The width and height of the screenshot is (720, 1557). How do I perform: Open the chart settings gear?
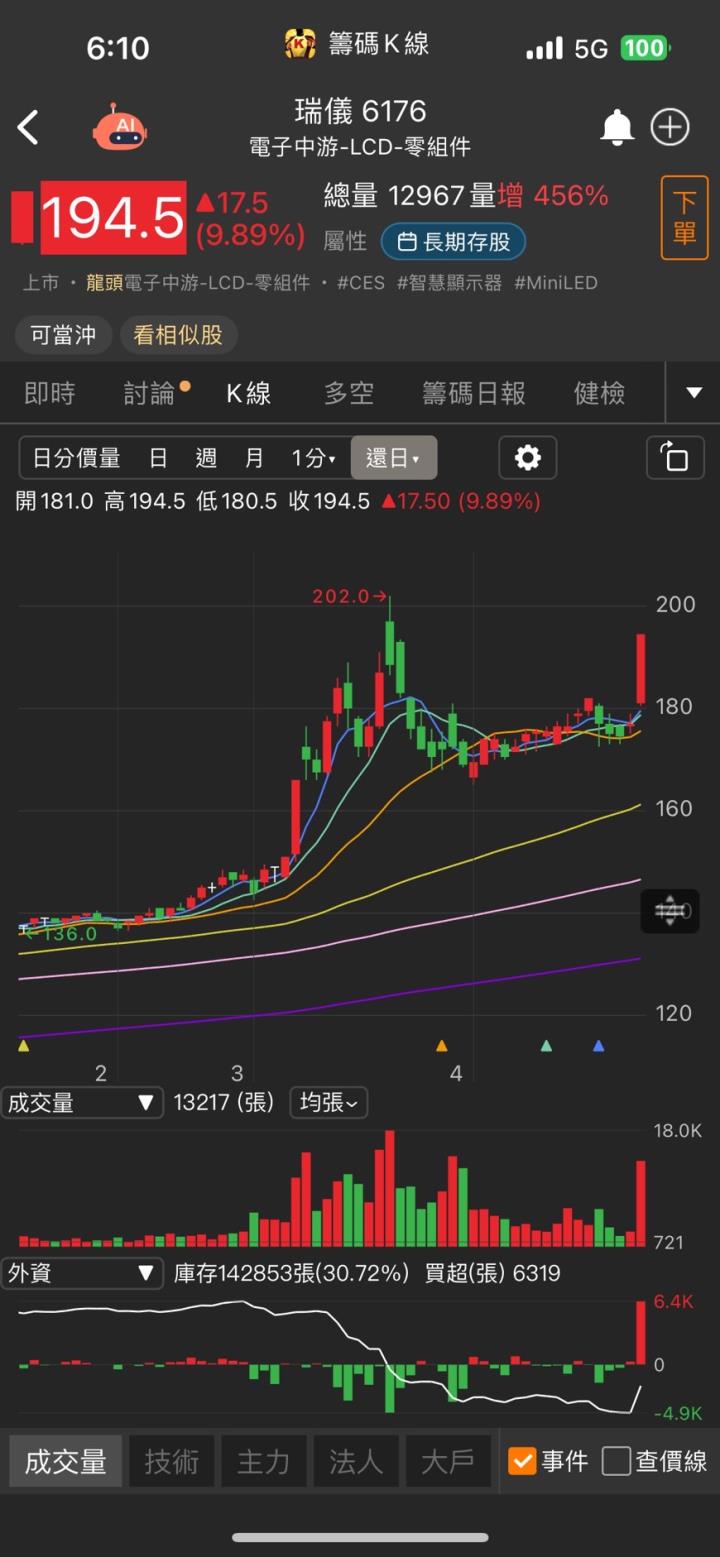[527, 458]
